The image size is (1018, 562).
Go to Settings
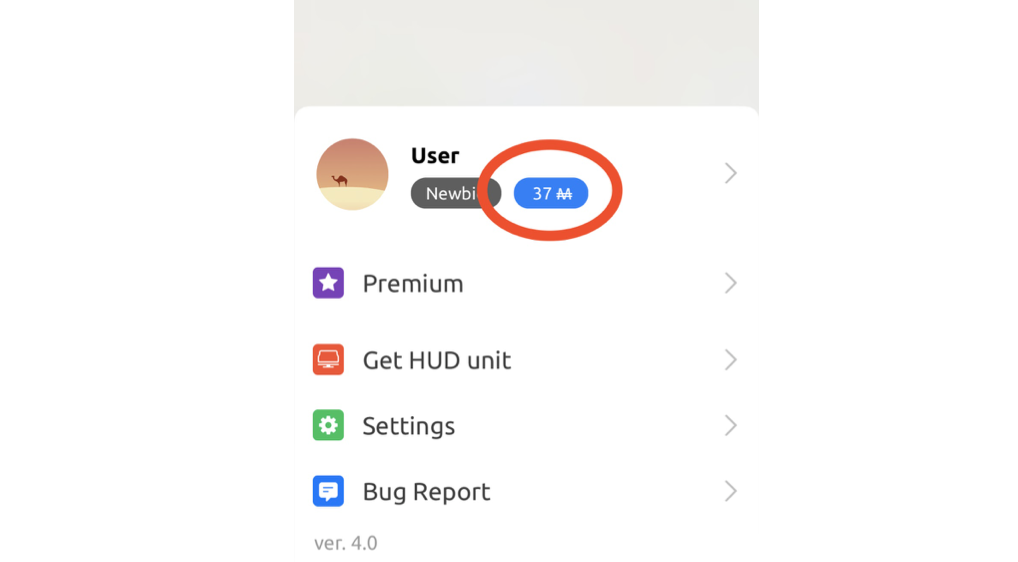point(408,426)
